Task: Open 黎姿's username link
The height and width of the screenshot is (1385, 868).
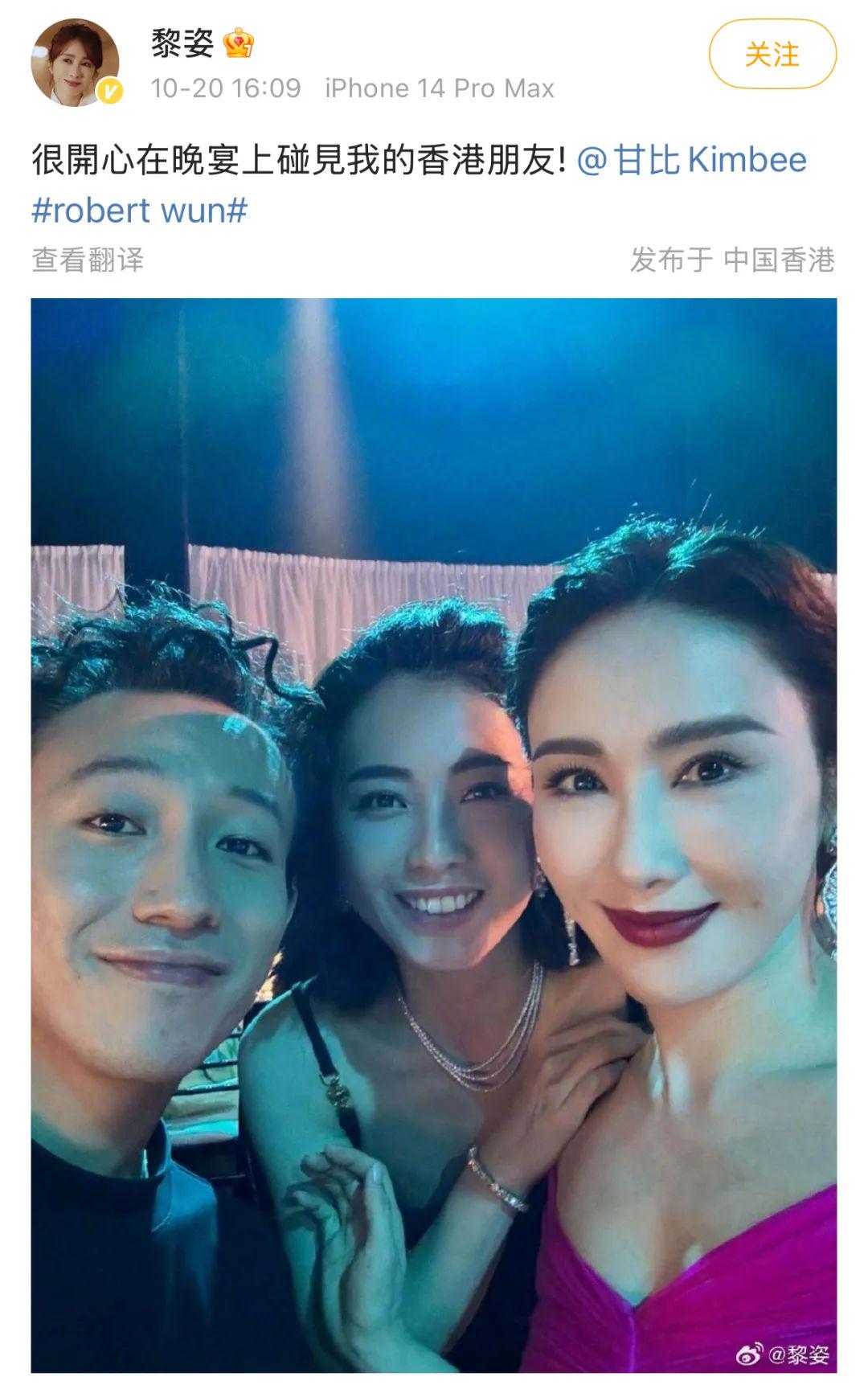Action: [182, 43]
